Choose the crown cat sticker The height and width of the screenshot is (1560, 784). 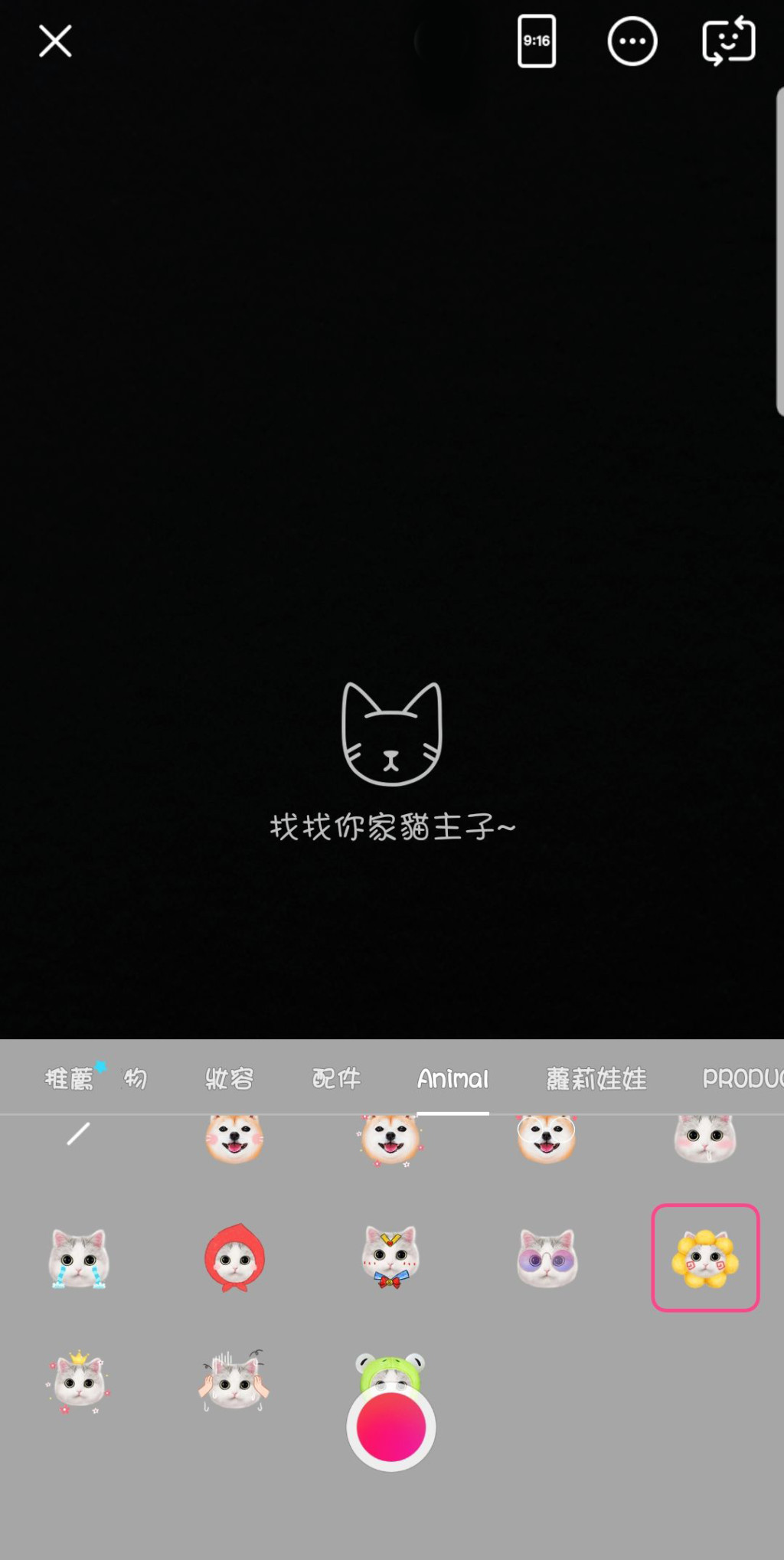[x=79, y=1382]
